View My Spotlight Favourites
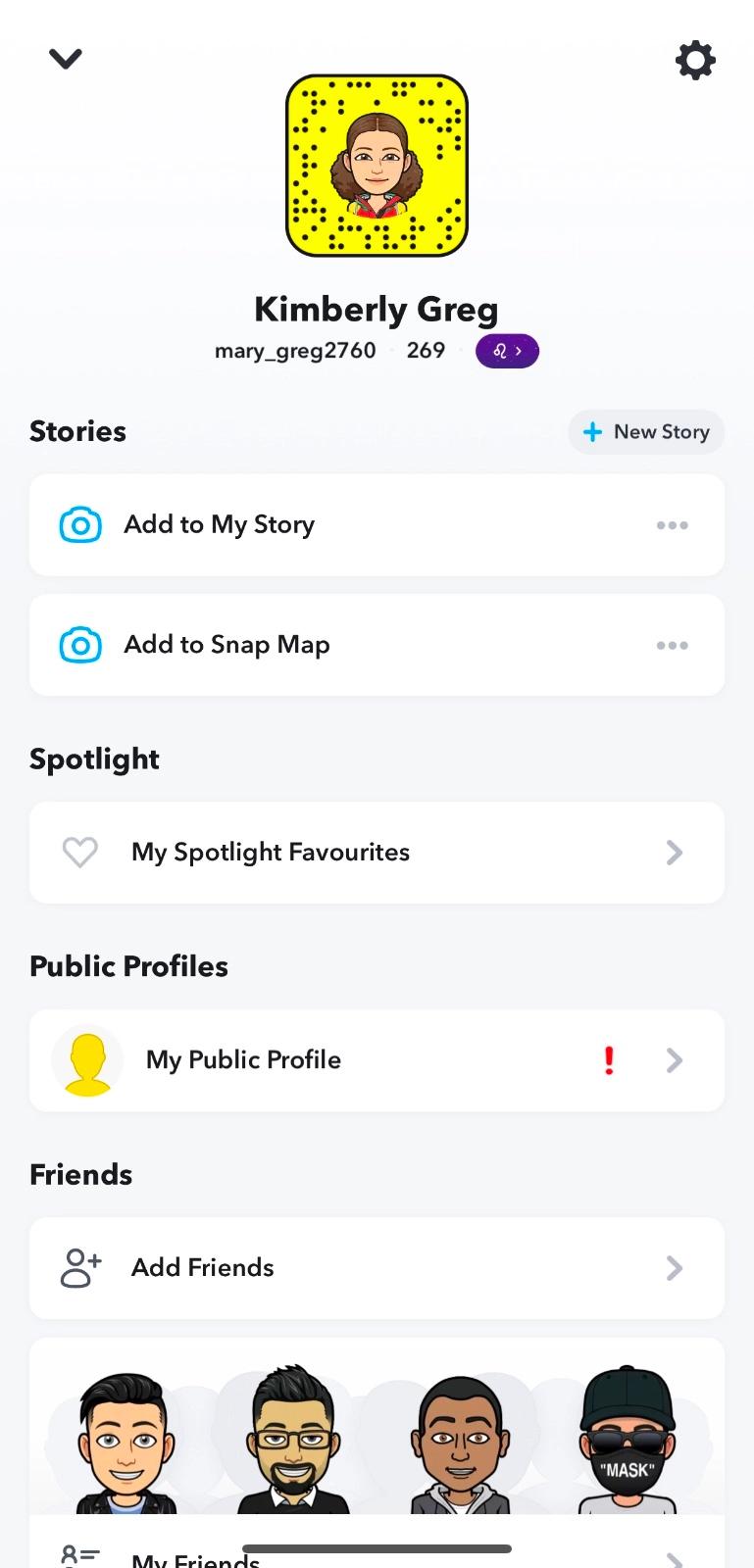Image resolution: width=754 pixels, height=1568 pixels. pyautogui.click(x=377, y=853)
